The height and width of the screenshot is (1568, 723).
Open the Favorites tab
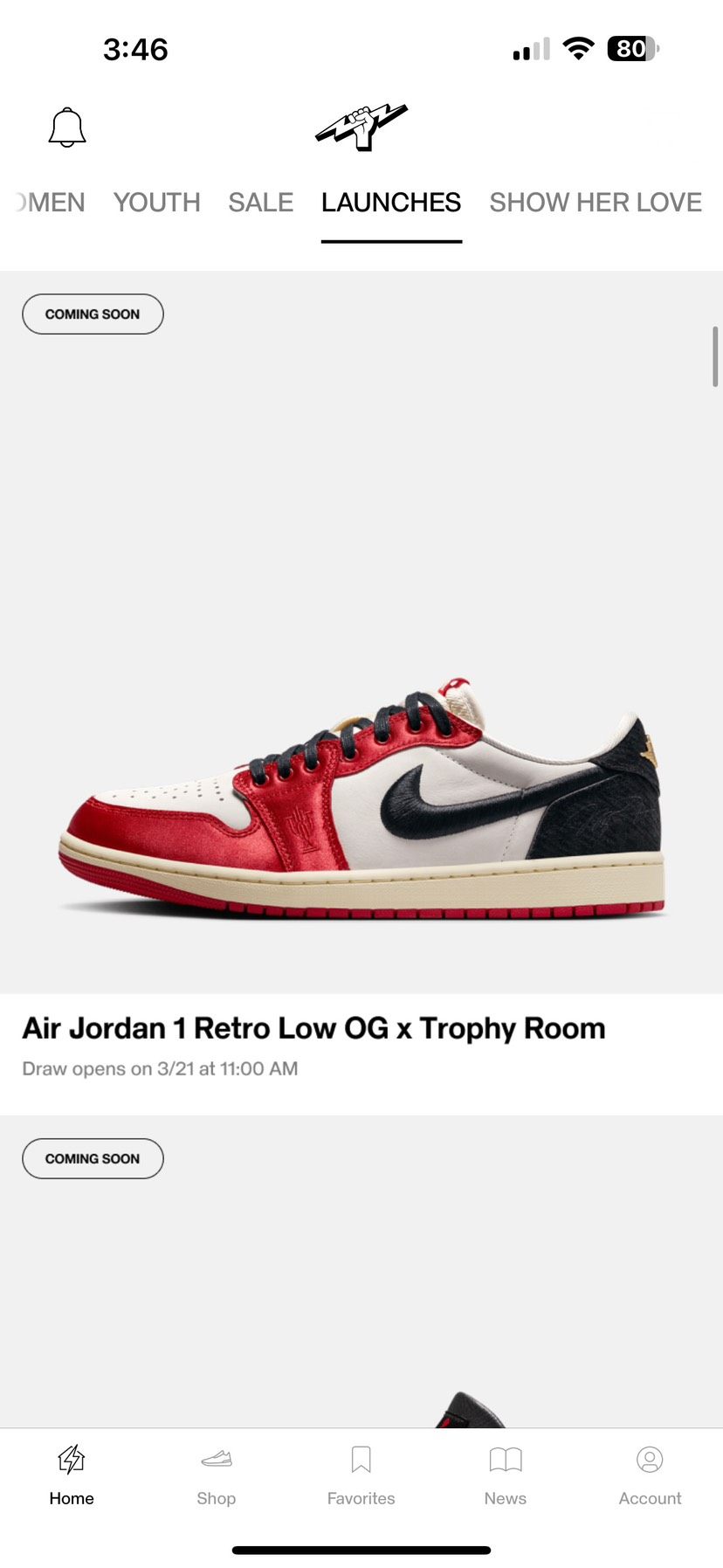(x=361, y=1475)
